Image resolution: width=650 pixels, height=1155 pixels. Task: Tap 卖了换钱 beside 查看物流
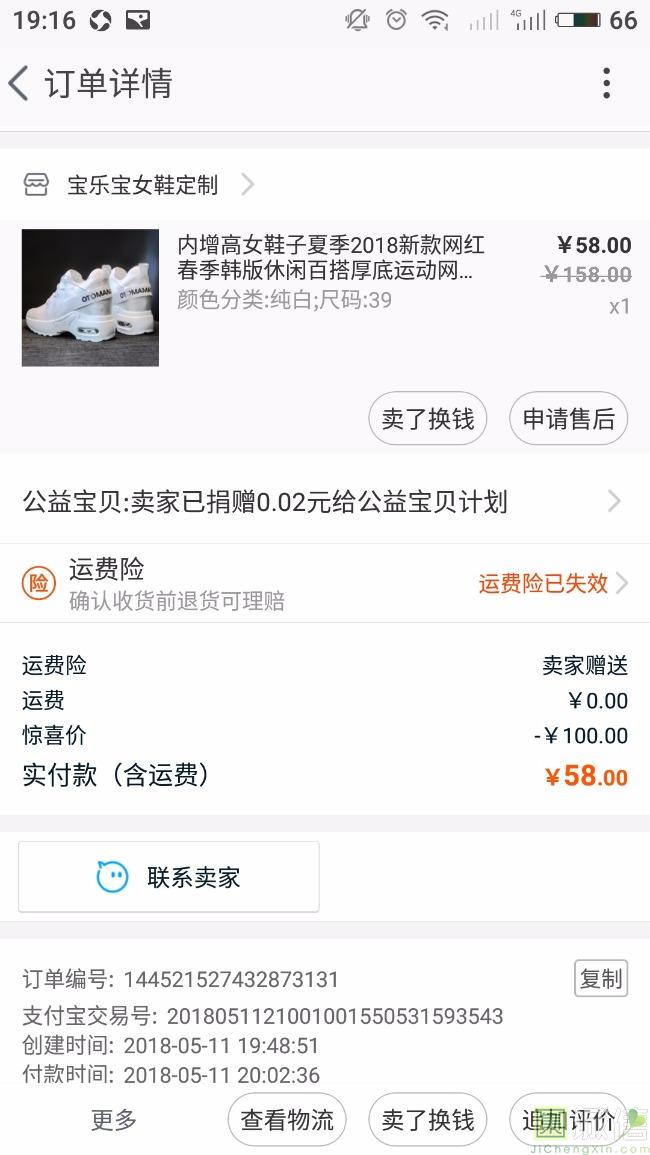[428, 1120]
